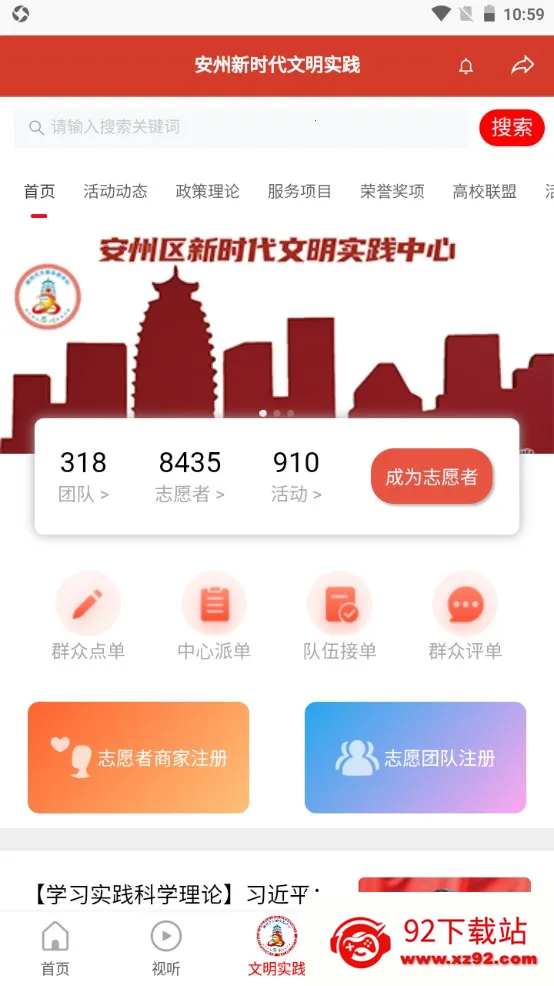
Task: Switch to the 视听 bottom tab
Action: click(x=166, y=948)
